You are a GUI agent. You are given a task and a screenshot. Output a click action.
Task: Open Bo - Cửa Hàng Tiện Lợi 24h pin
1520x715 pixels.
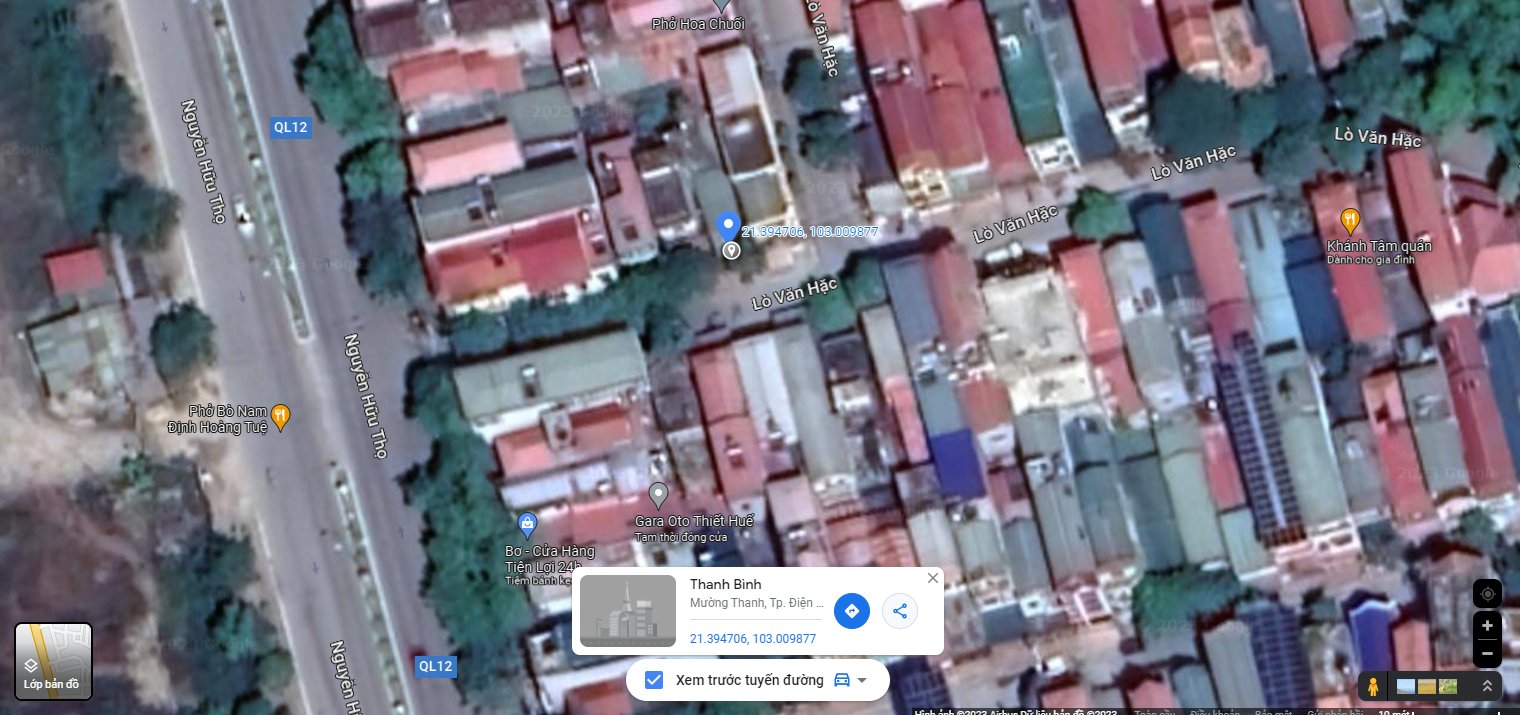[527, 523]
